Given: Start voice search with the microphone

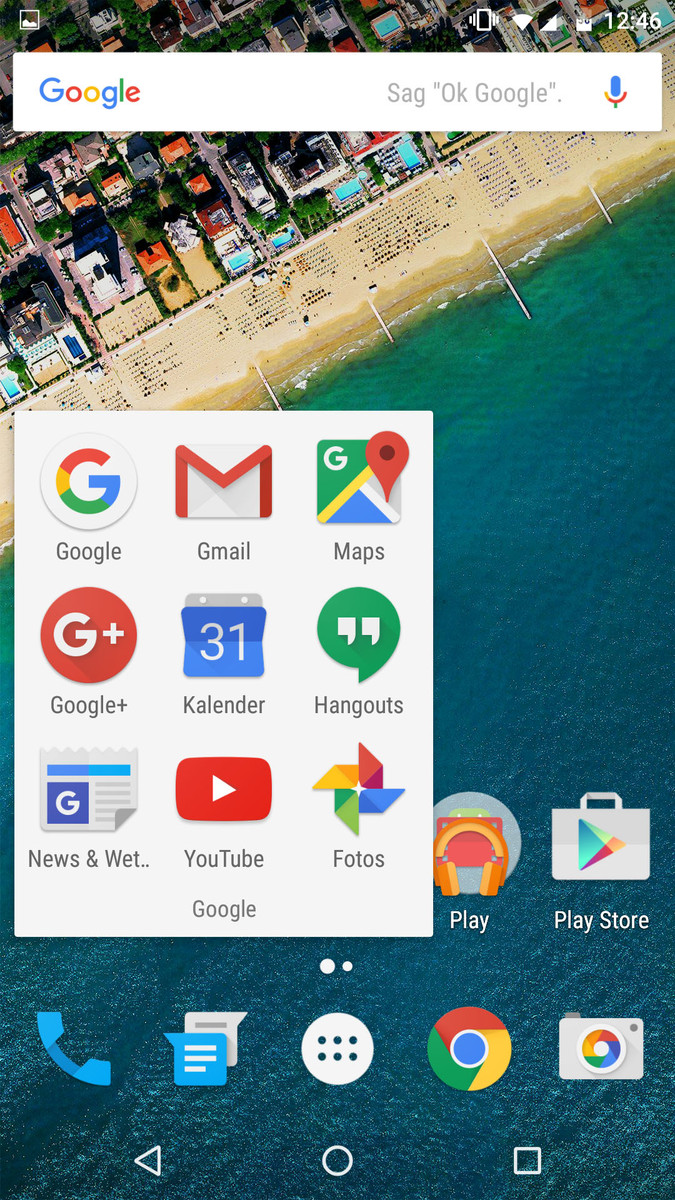Looking at the screenshot, I should click(x=615, y=93).
